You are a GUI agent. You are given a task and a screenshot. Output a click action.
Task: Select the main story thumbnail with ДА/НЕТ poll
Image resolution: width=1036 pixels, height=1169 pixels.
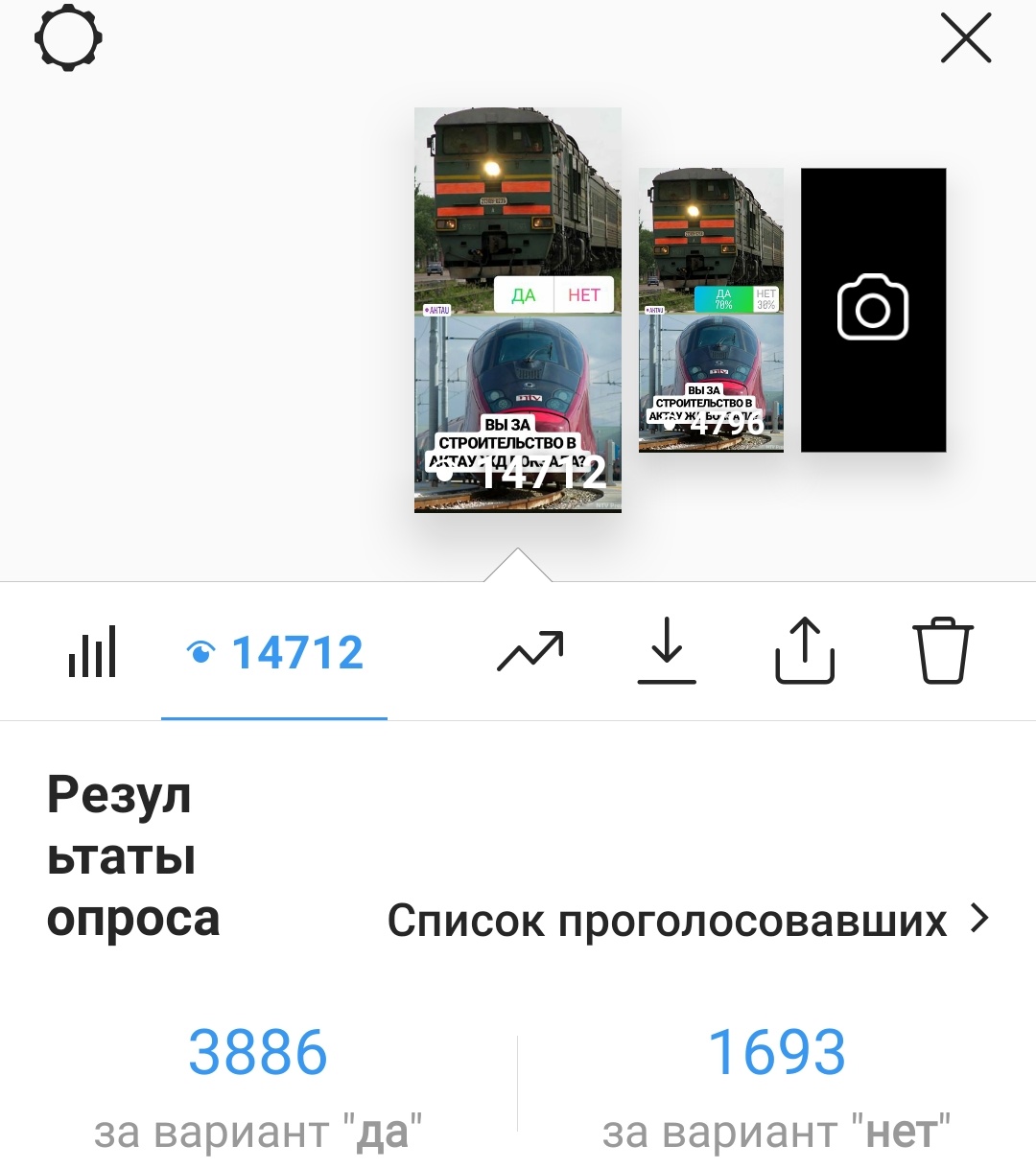[x=517, y=310]
